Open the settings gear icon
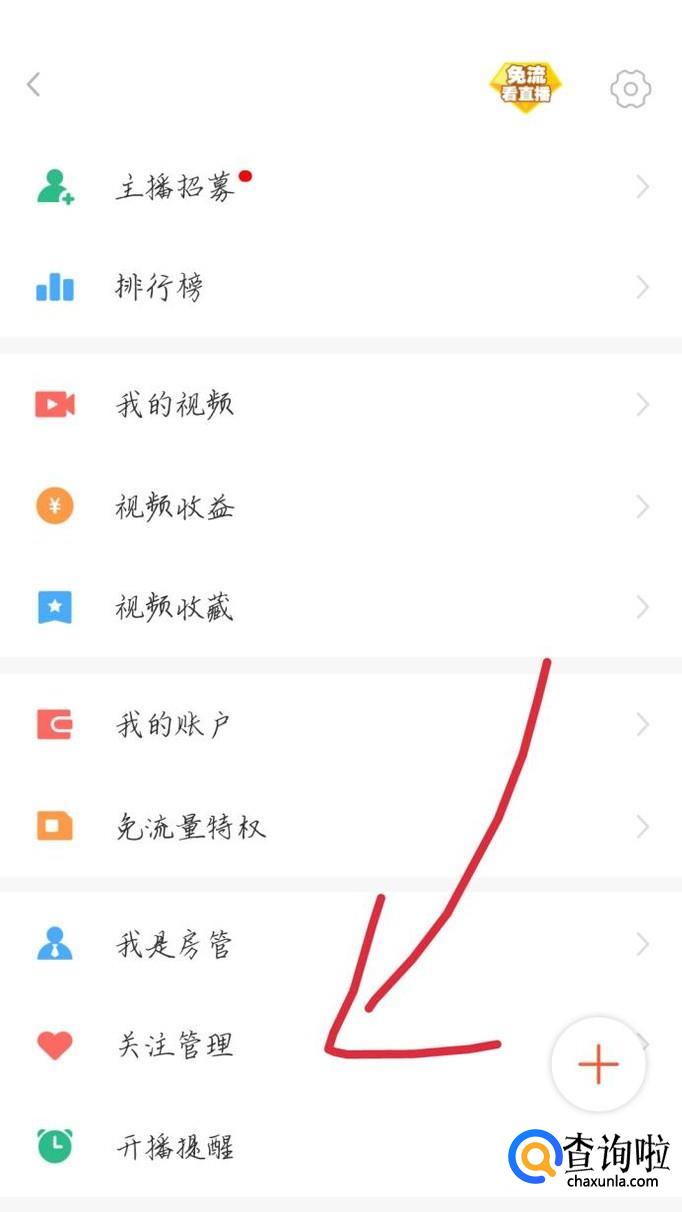682x1212 pixels. tap(630, 89)
